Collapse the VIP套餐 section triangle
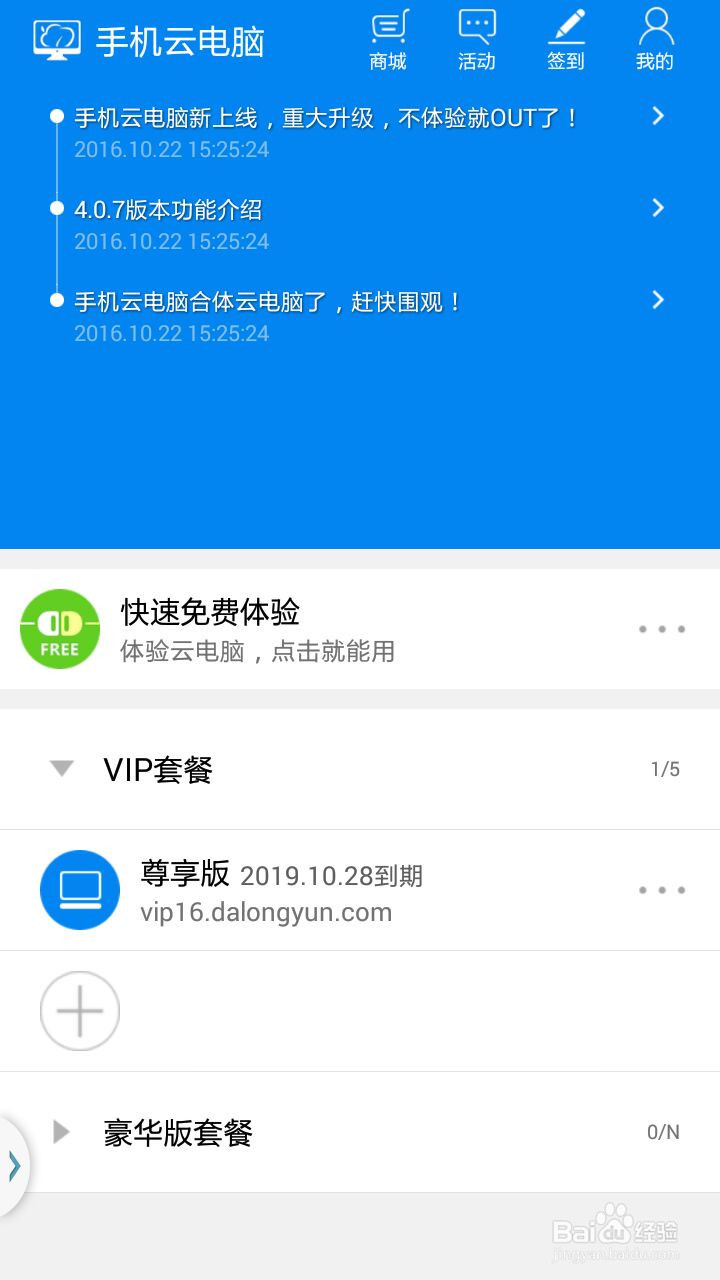 tap(61, 768)
